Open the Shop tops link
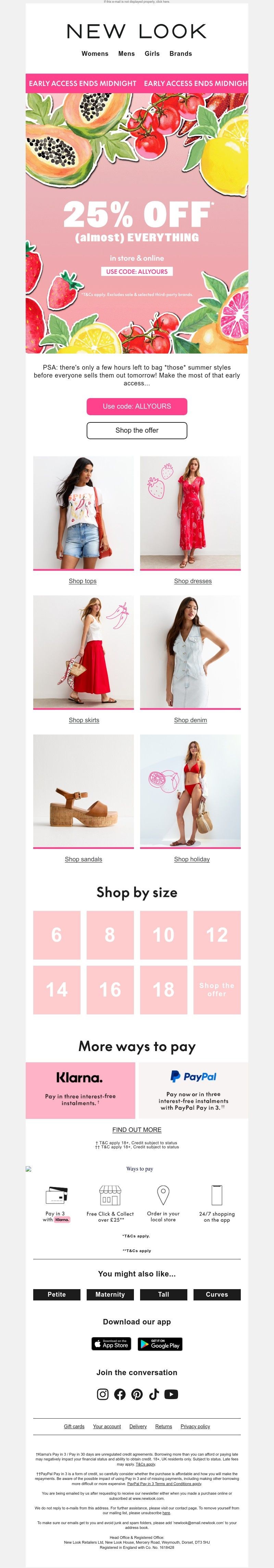This screenshot has height=1568, width=274. tap(83, 581)
